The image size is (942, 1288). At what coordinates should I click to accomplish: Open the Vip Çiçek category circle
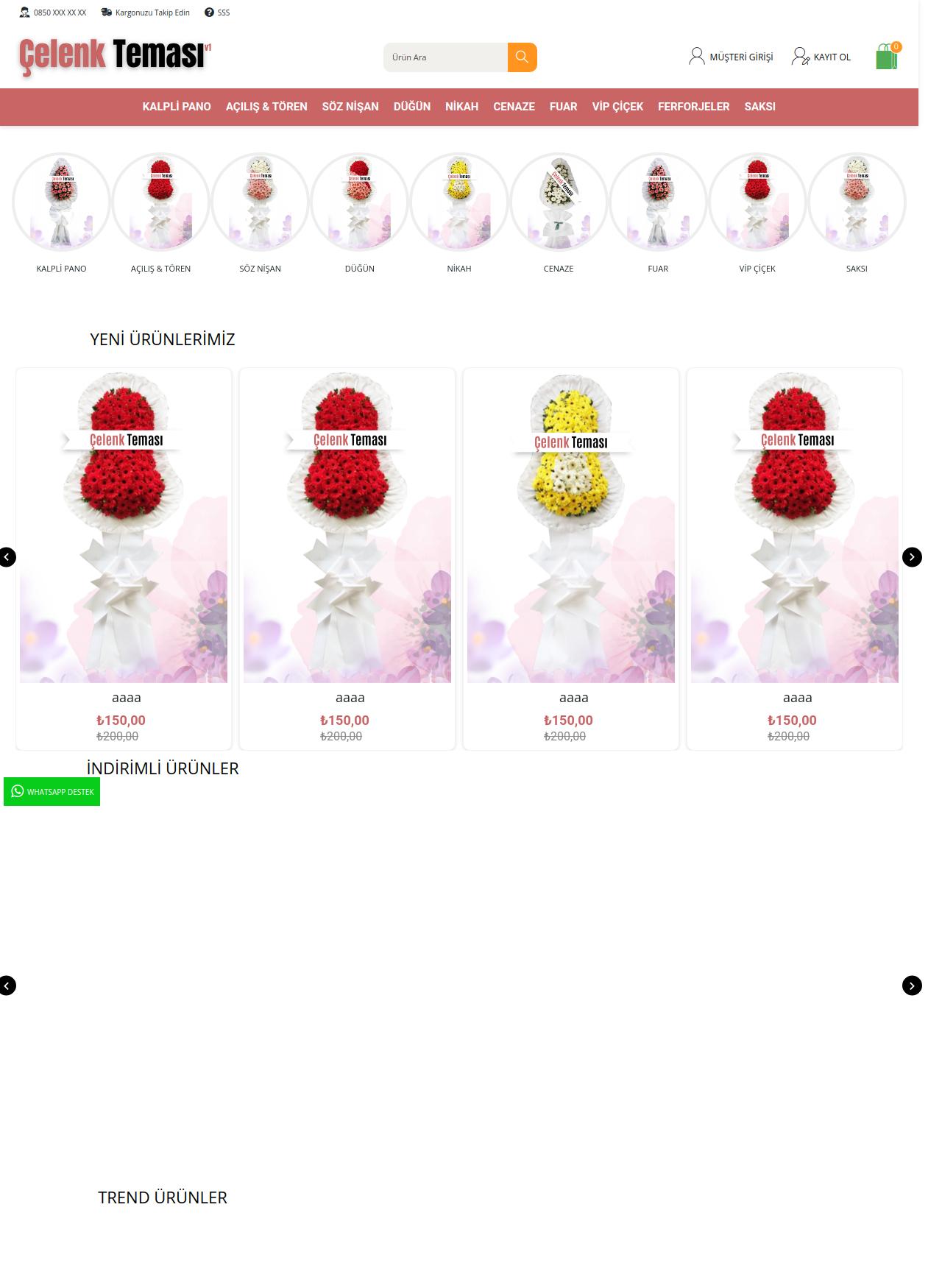757,202
